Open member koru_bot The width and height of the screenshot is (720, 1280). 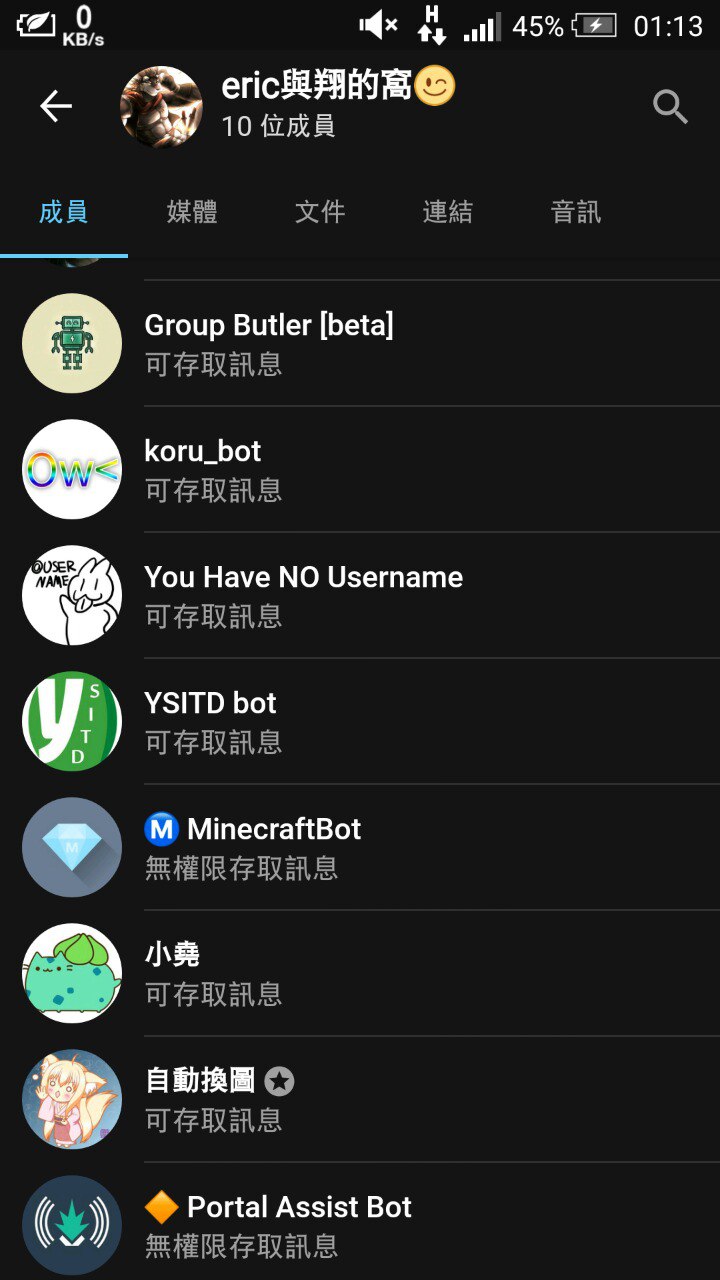pyautogui.click(x=360, y=469)
